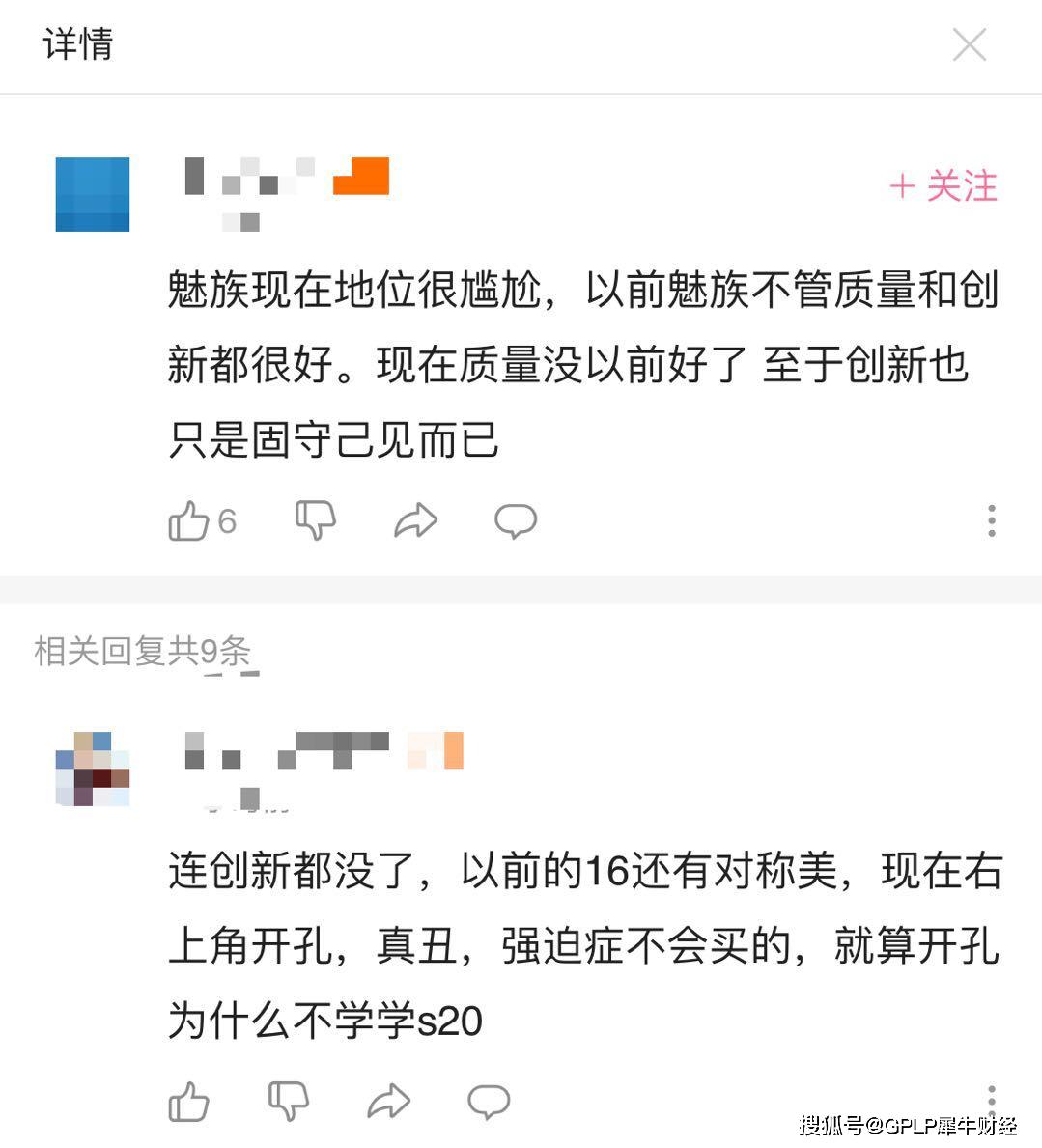Open more options for the 连创新都没了 reply
Viewport: 1042px width, 1148px height.
coord(991,1099)
